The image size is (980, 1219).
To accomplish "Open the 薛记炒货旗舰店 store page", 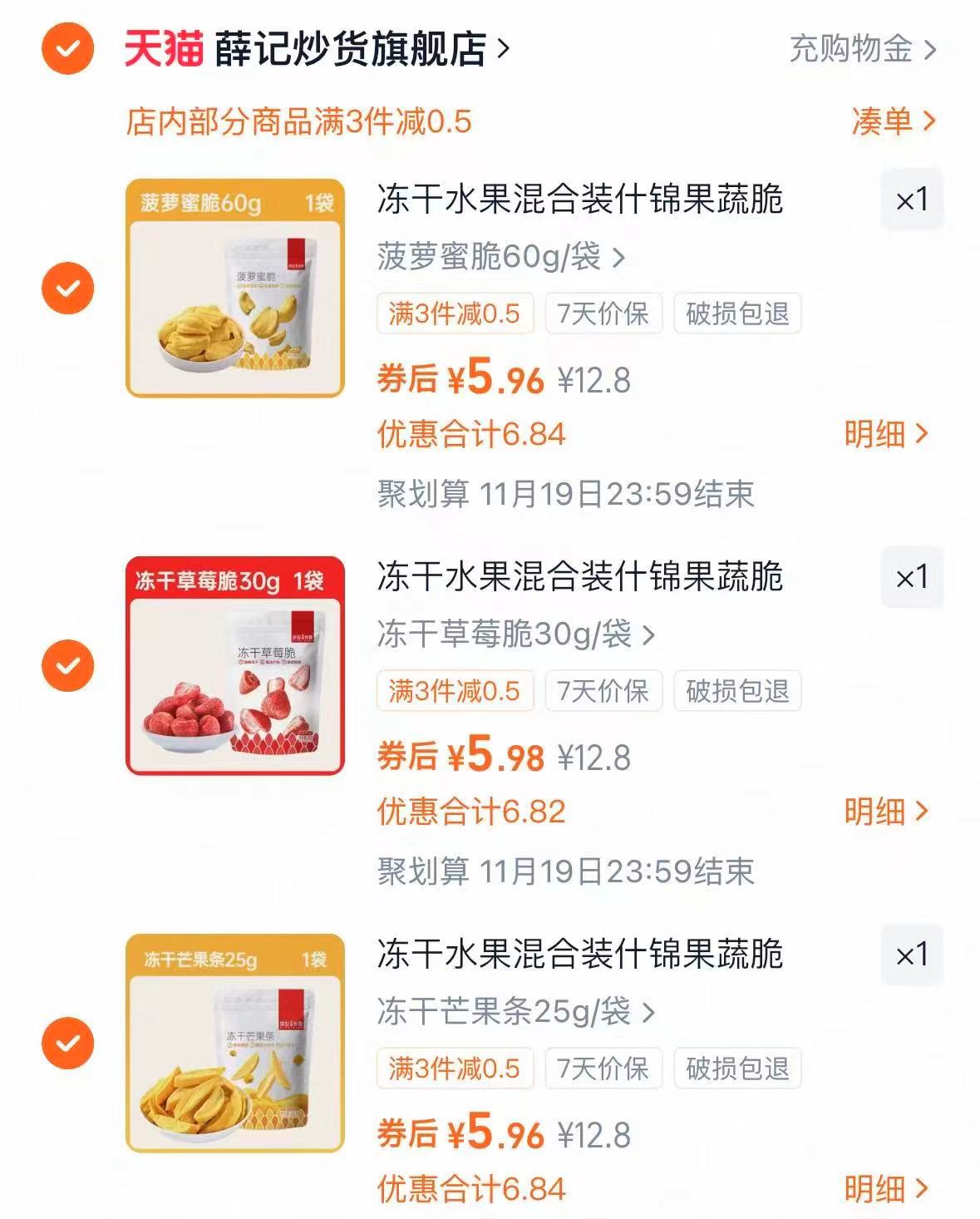I will 349,47.
